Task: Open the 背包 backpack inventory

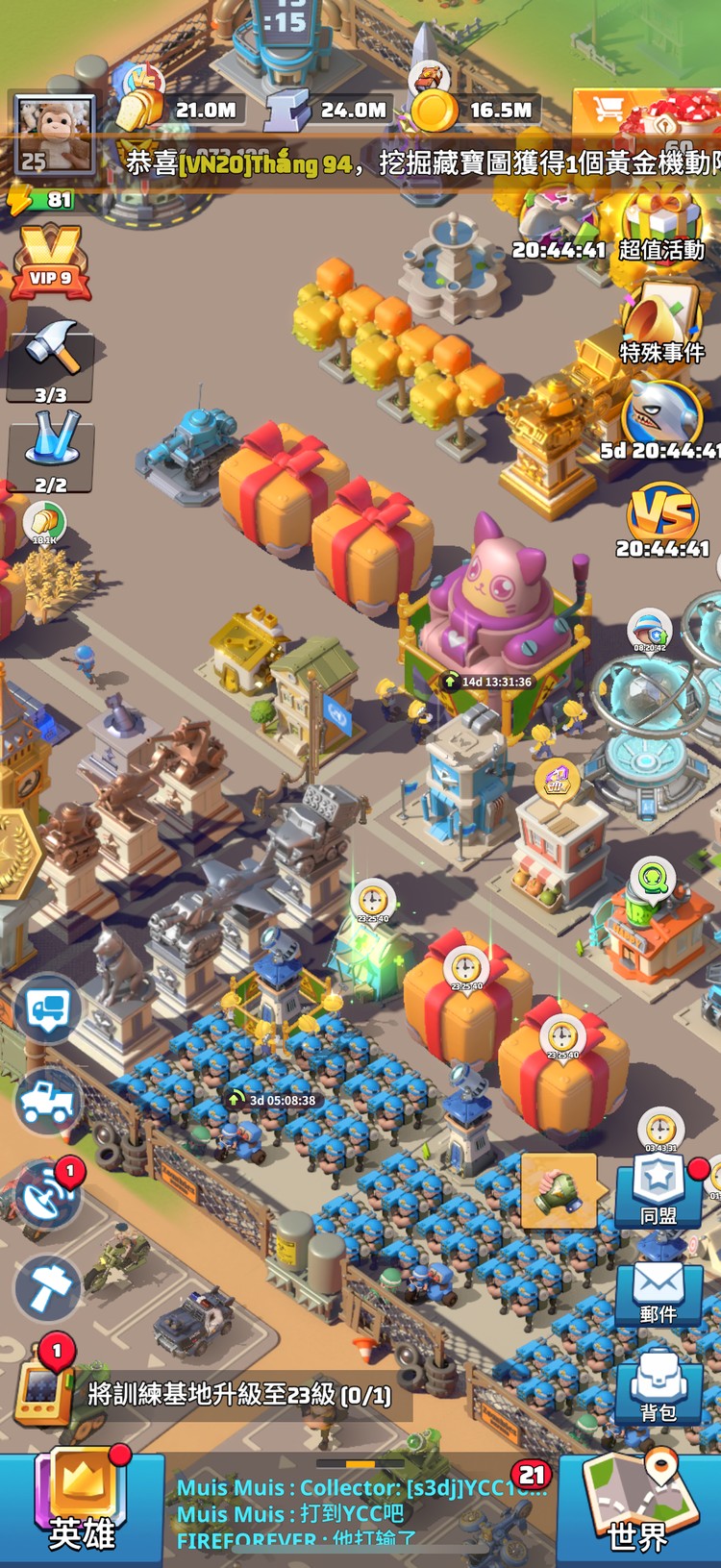Action: click(659, 1387)
